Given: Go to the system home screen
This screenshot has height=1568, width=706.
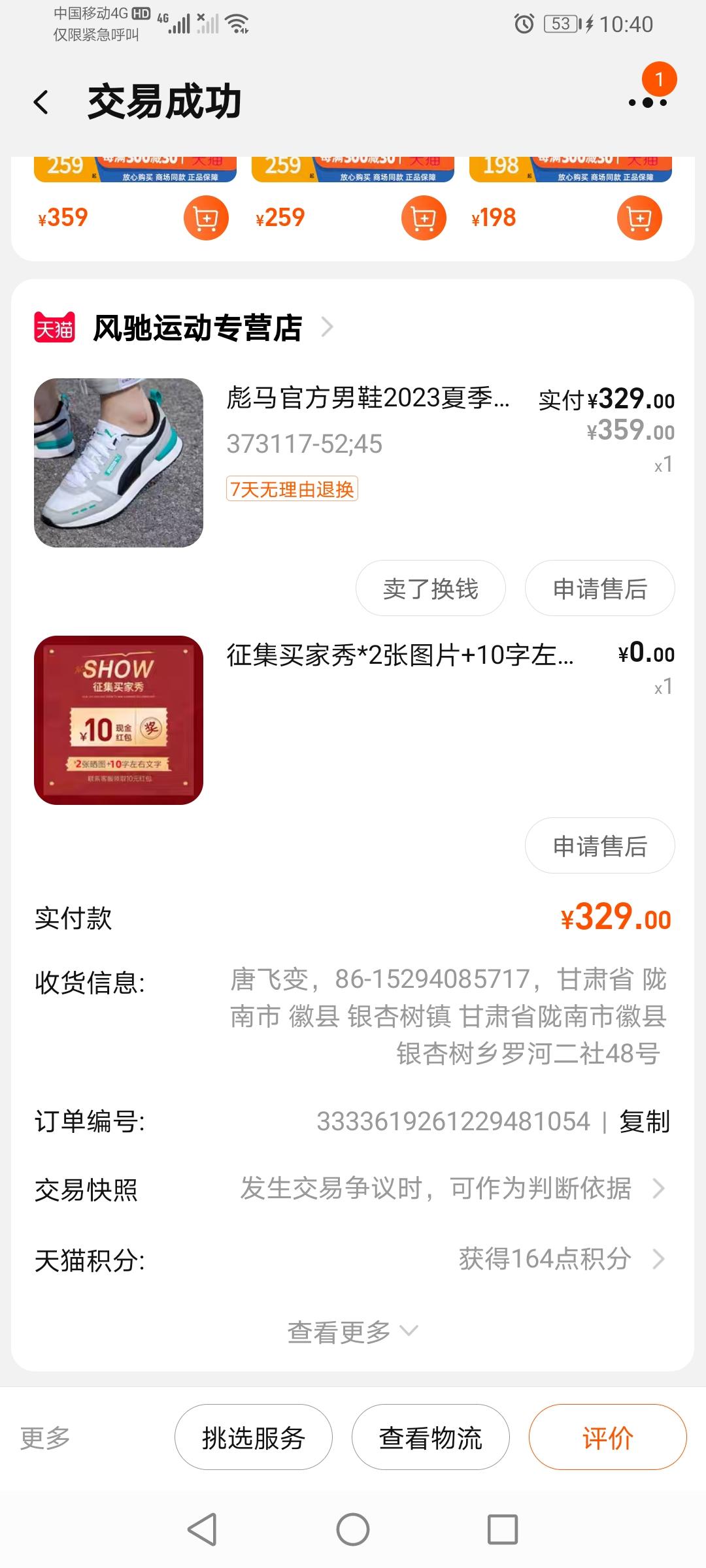Looking at the screenshot, I should click(353, 1529).
